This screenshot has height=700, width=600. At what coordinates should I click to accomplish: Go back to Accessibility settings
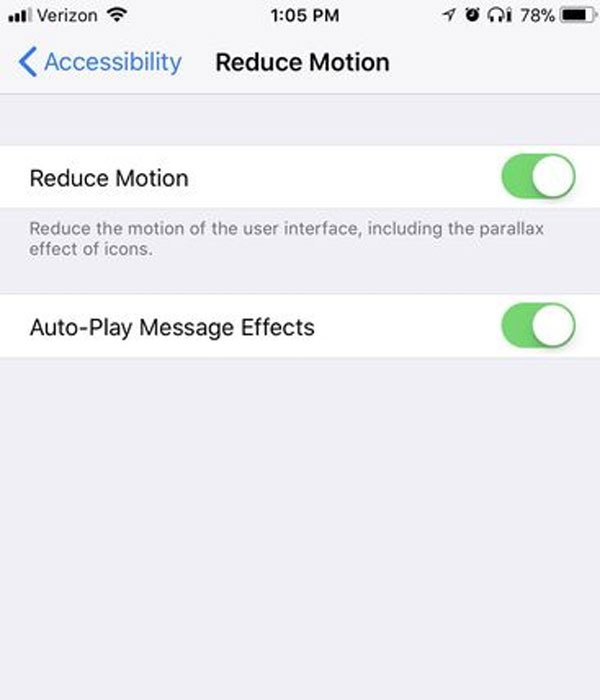[100, 62]
